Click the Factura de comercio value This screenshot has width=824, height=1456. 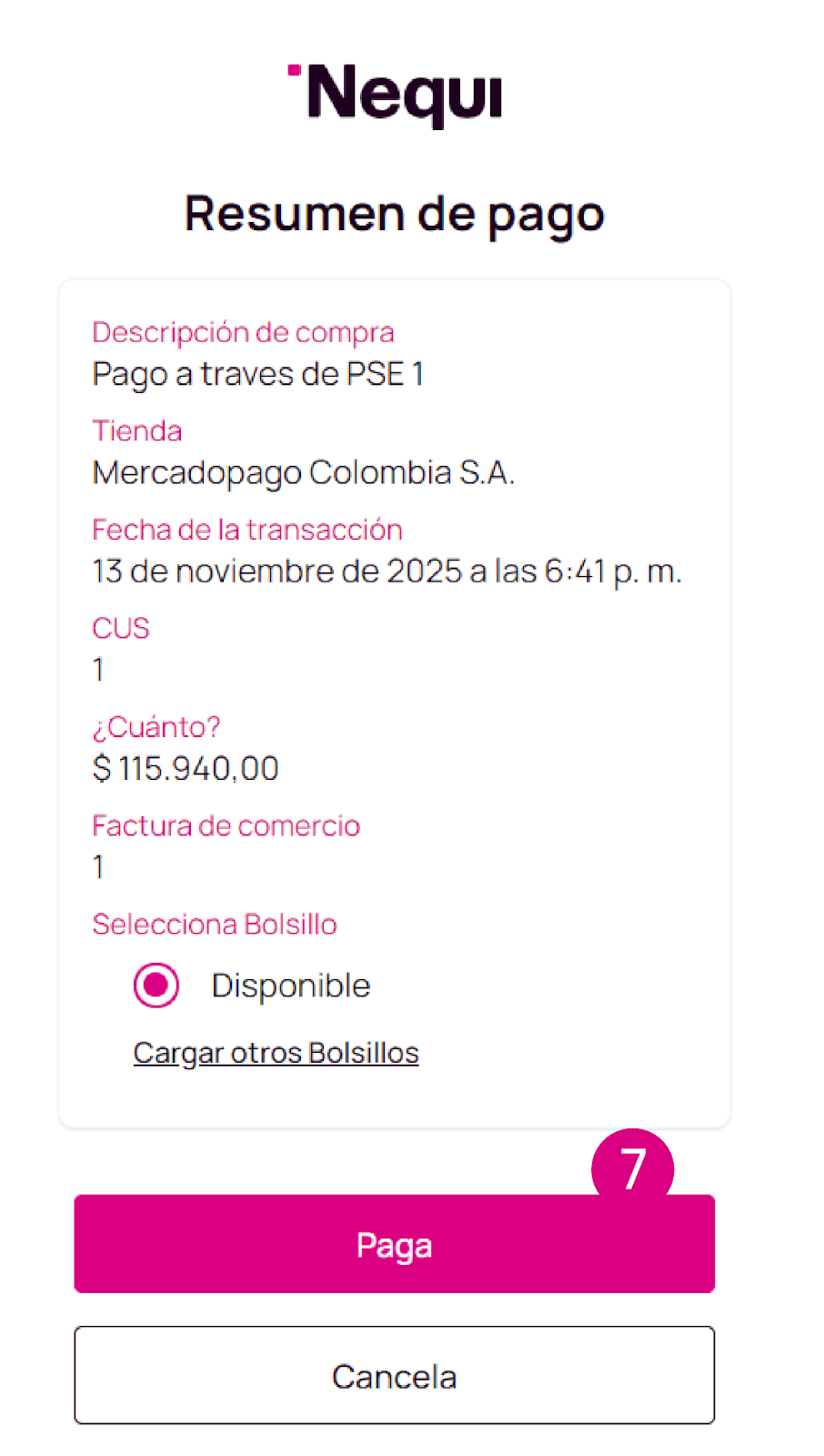[x=97, y=866]
